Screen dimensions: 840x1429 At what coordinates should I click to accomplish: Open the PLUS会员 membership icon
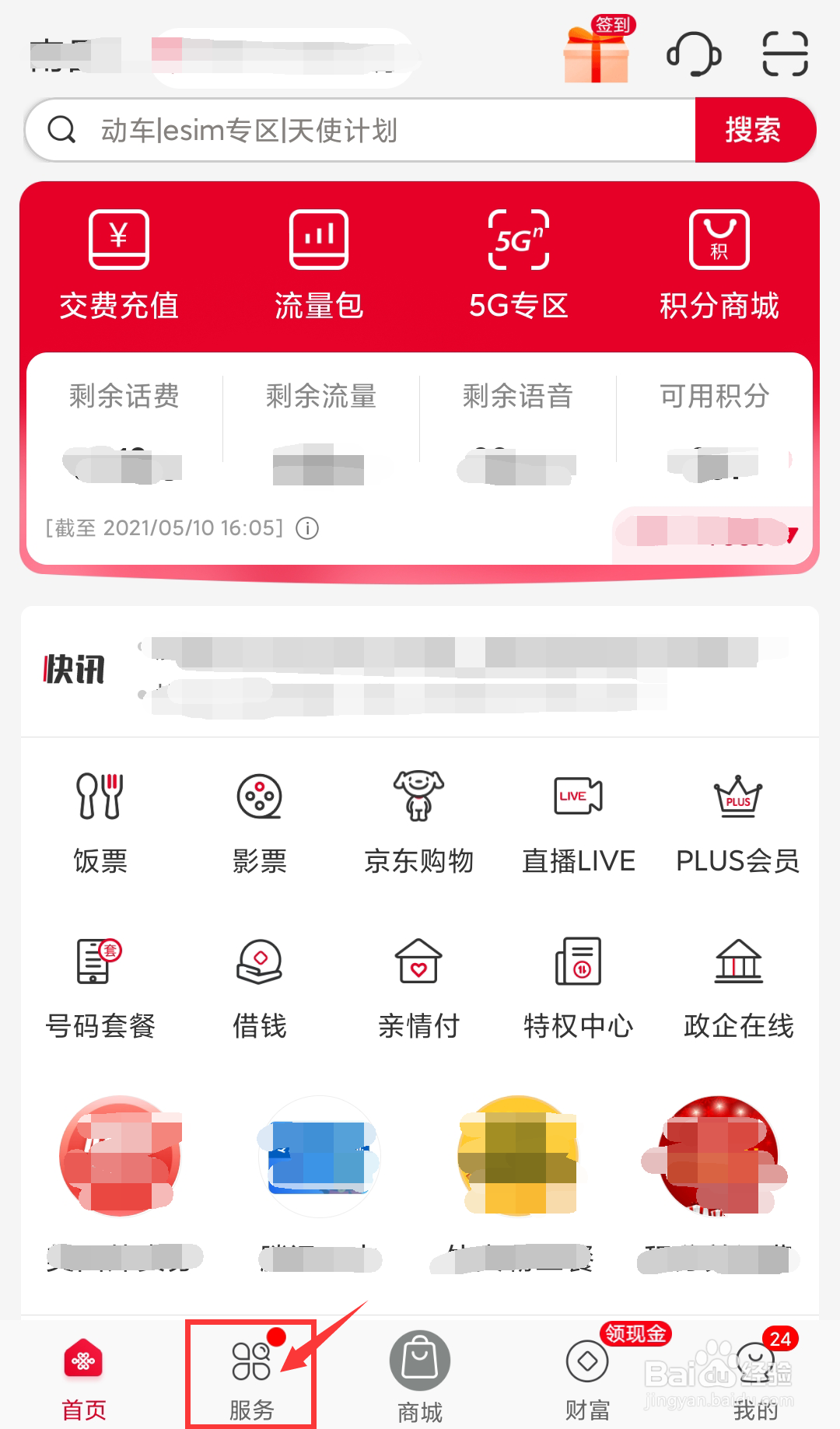coord(737,821)
